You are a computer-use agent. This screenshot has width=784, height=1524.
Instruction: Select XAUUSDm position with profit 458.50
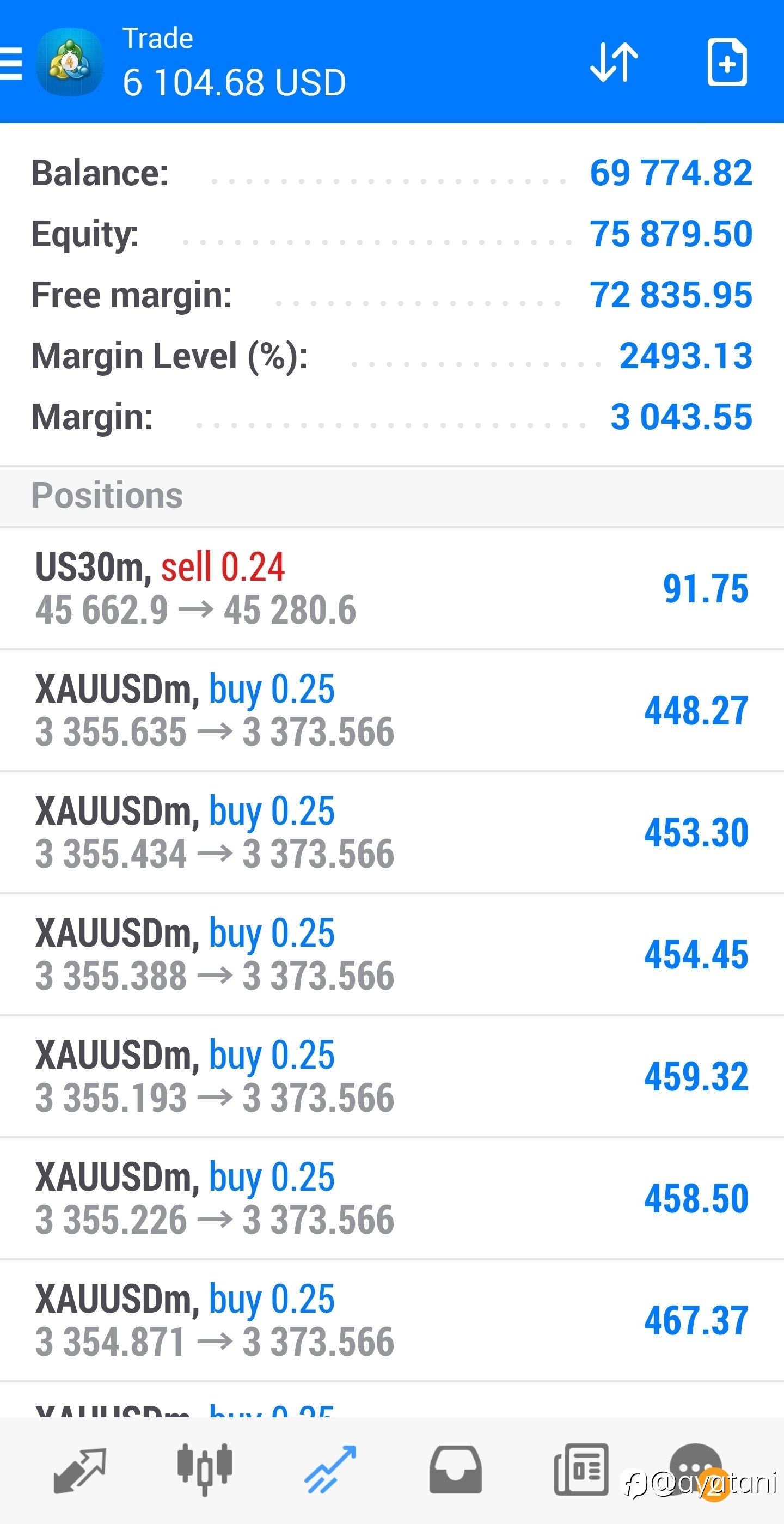(x=392, y=1198)
